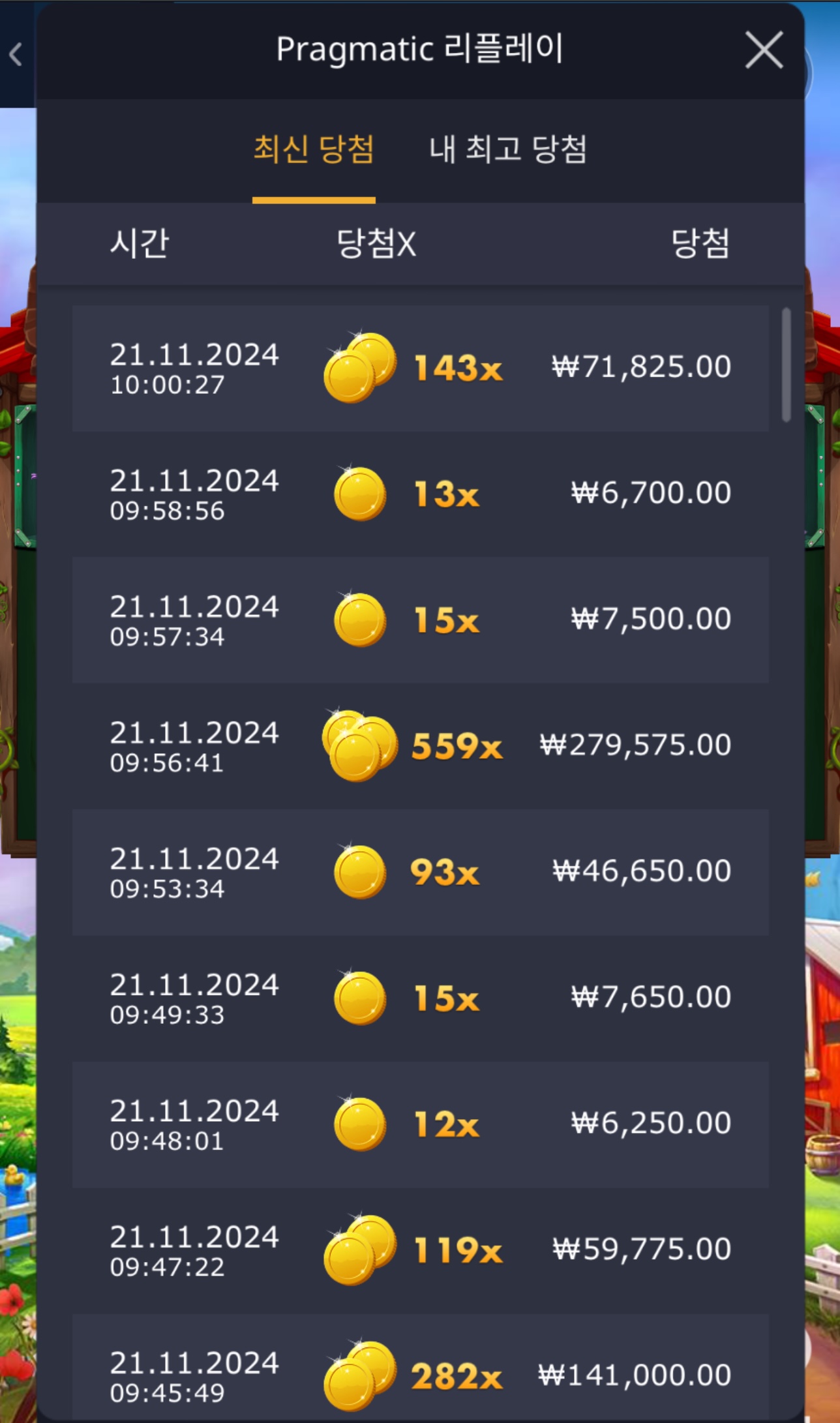Open the 559x win replay at 09:56:41

pyautogui.click(x=420, y=746)
